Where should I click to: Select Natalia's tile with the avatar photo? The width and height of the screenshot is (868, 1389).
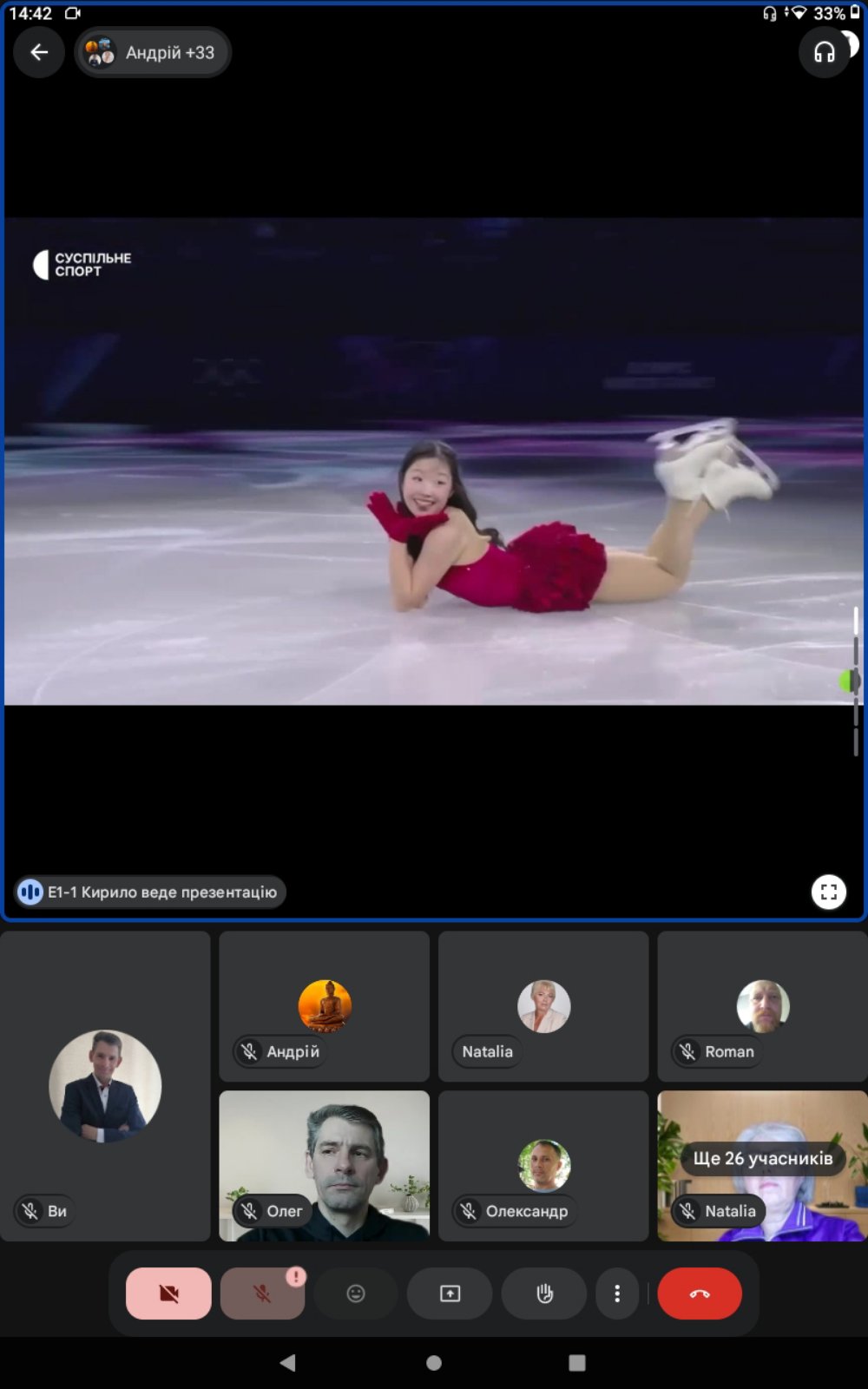coord(543,1006)
